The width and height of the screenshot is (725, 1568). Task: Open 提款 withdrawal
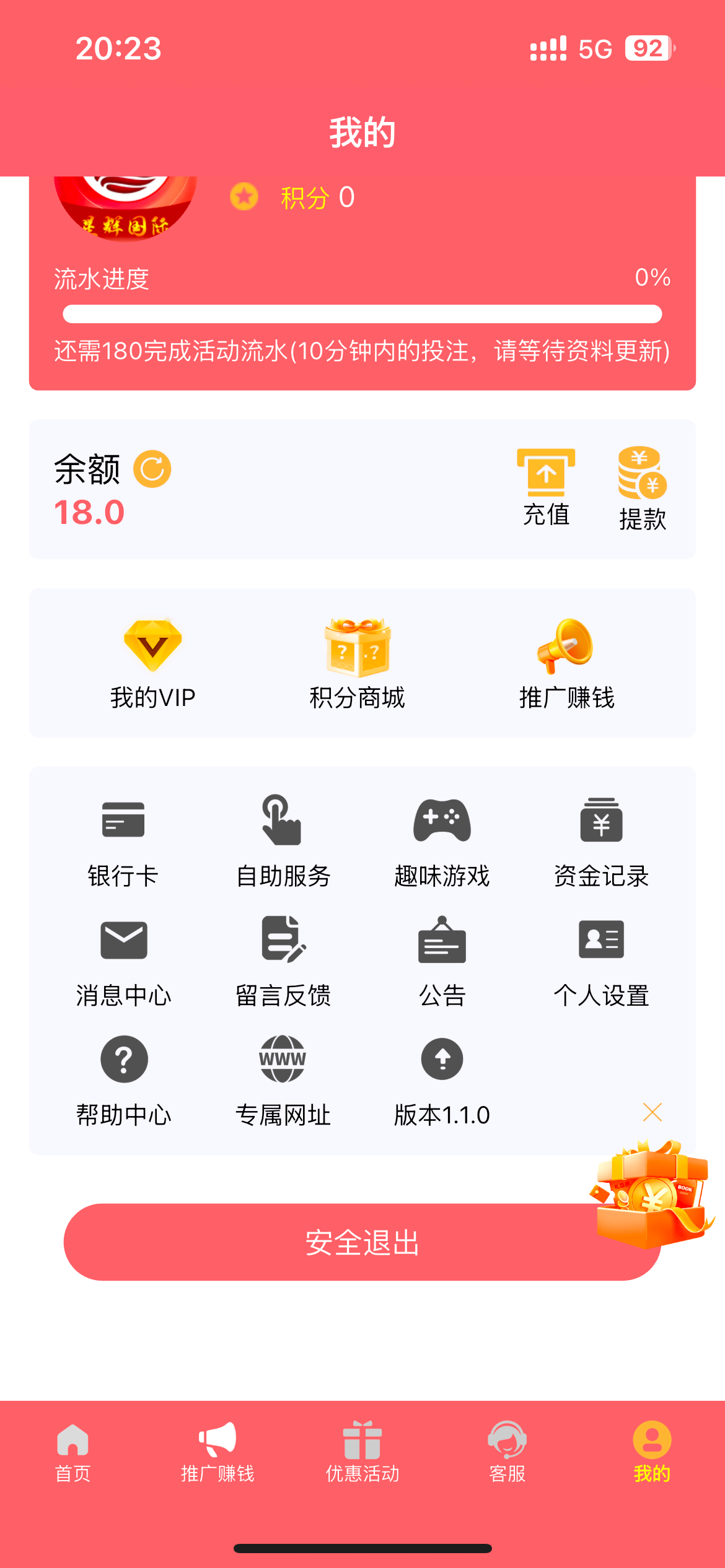click(643, 489)
